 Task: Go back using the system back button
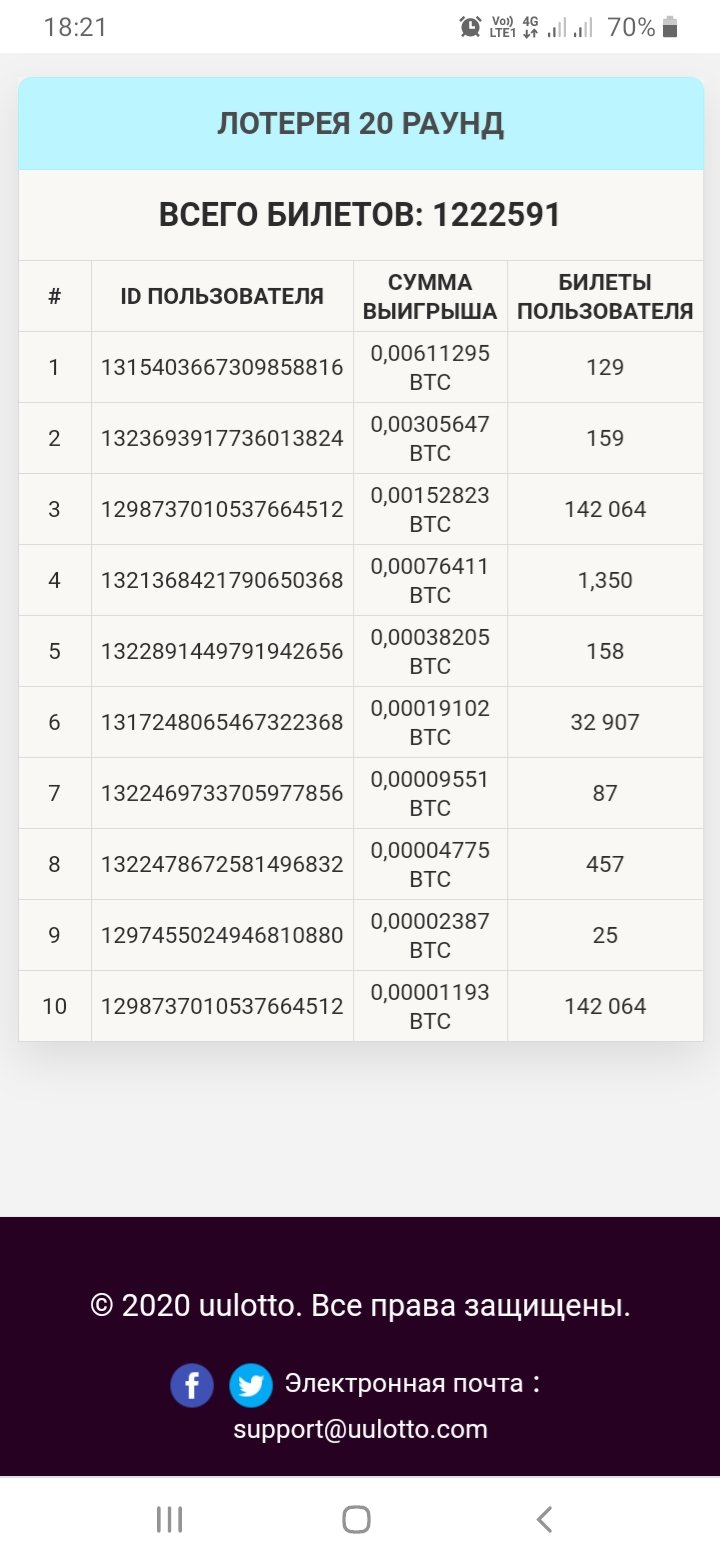pyautogui.click(x=544, y=1519)
